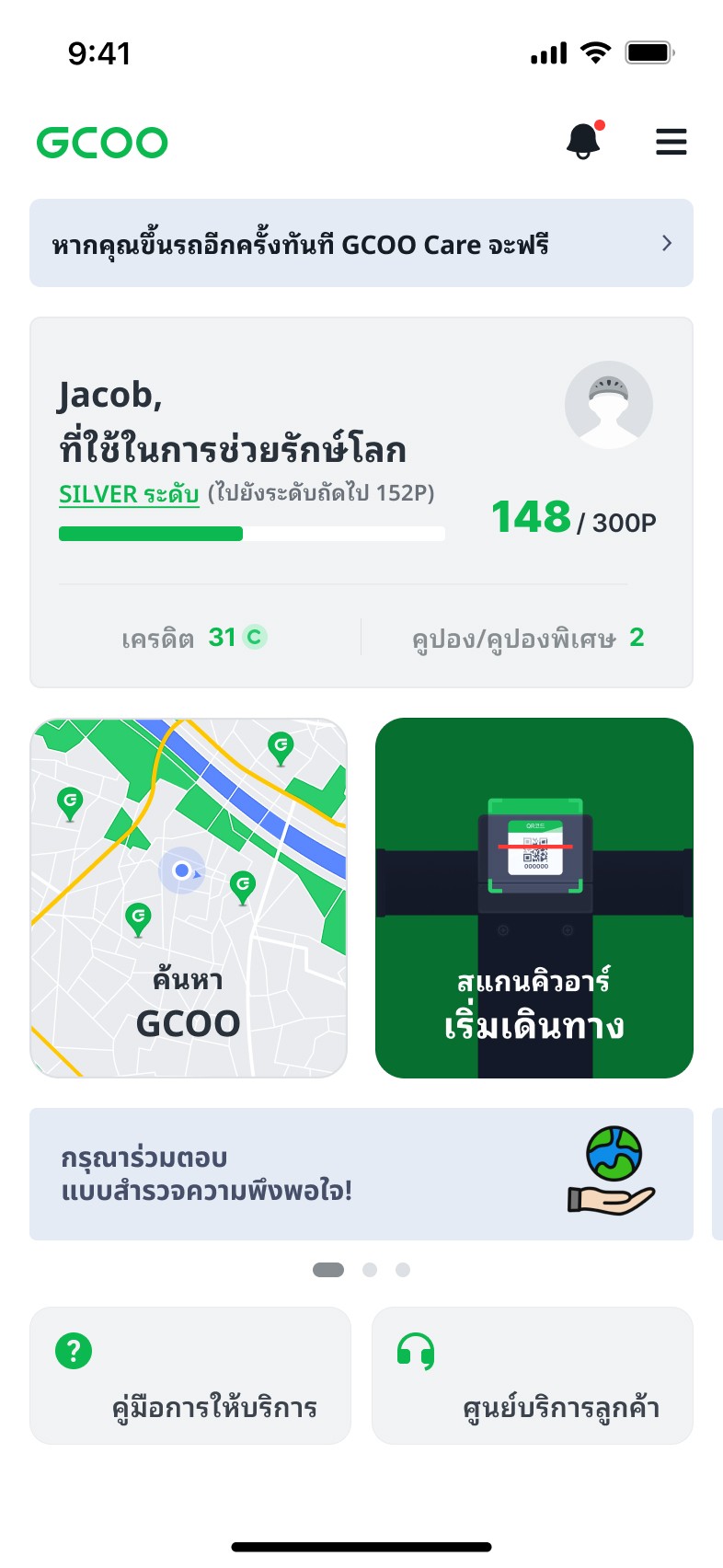Image resolution: width=723 pixels, height=1568 pixels.
Task: Contact ศูนย์บริการลูกค้า customer center
Action: (x=532, y=1376)
